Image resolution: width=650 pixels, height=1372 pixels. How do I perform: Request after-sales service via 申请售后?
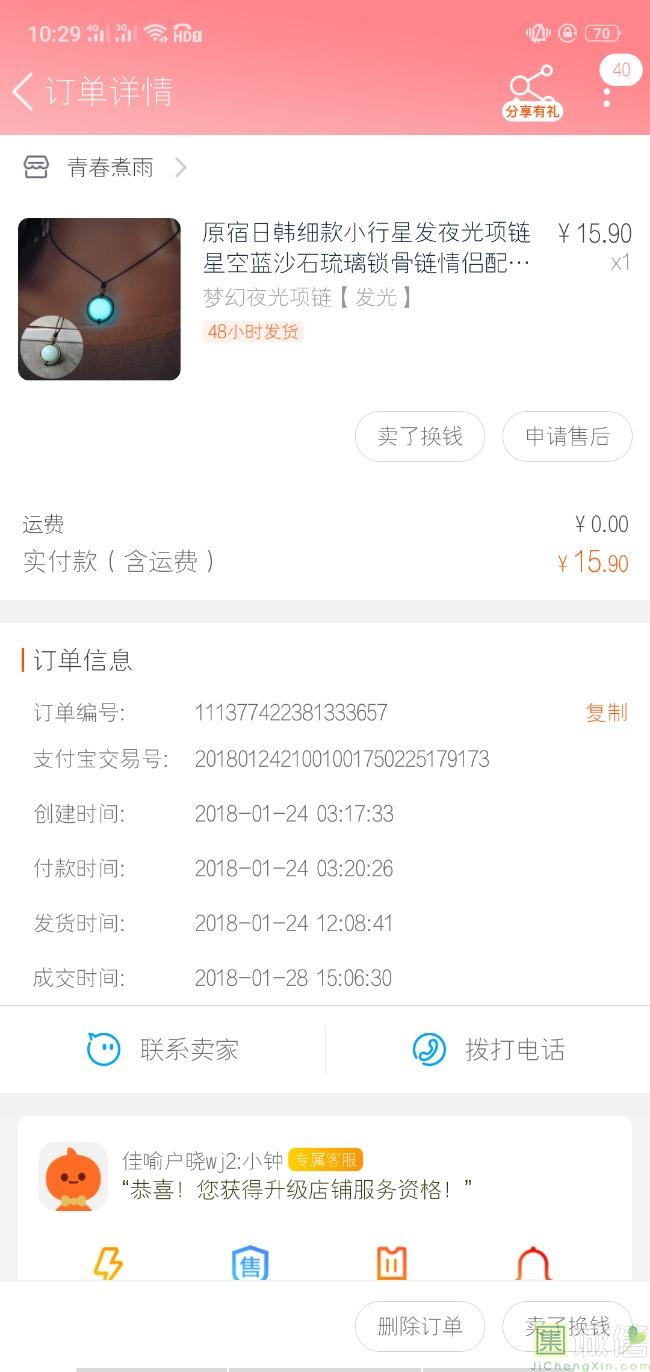point(567,437)
